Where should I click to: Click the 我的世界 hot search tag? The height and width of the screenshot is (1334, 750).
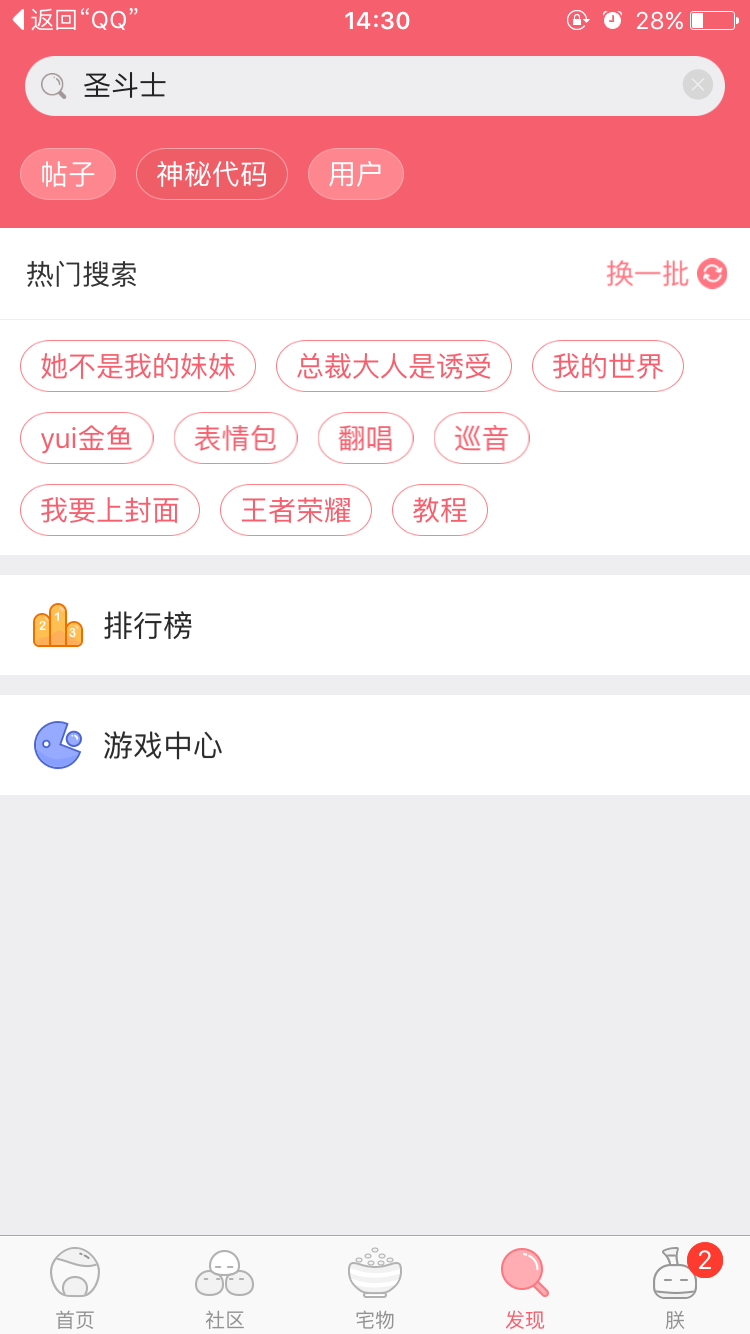pyautogui.click(x=607, y=366)
